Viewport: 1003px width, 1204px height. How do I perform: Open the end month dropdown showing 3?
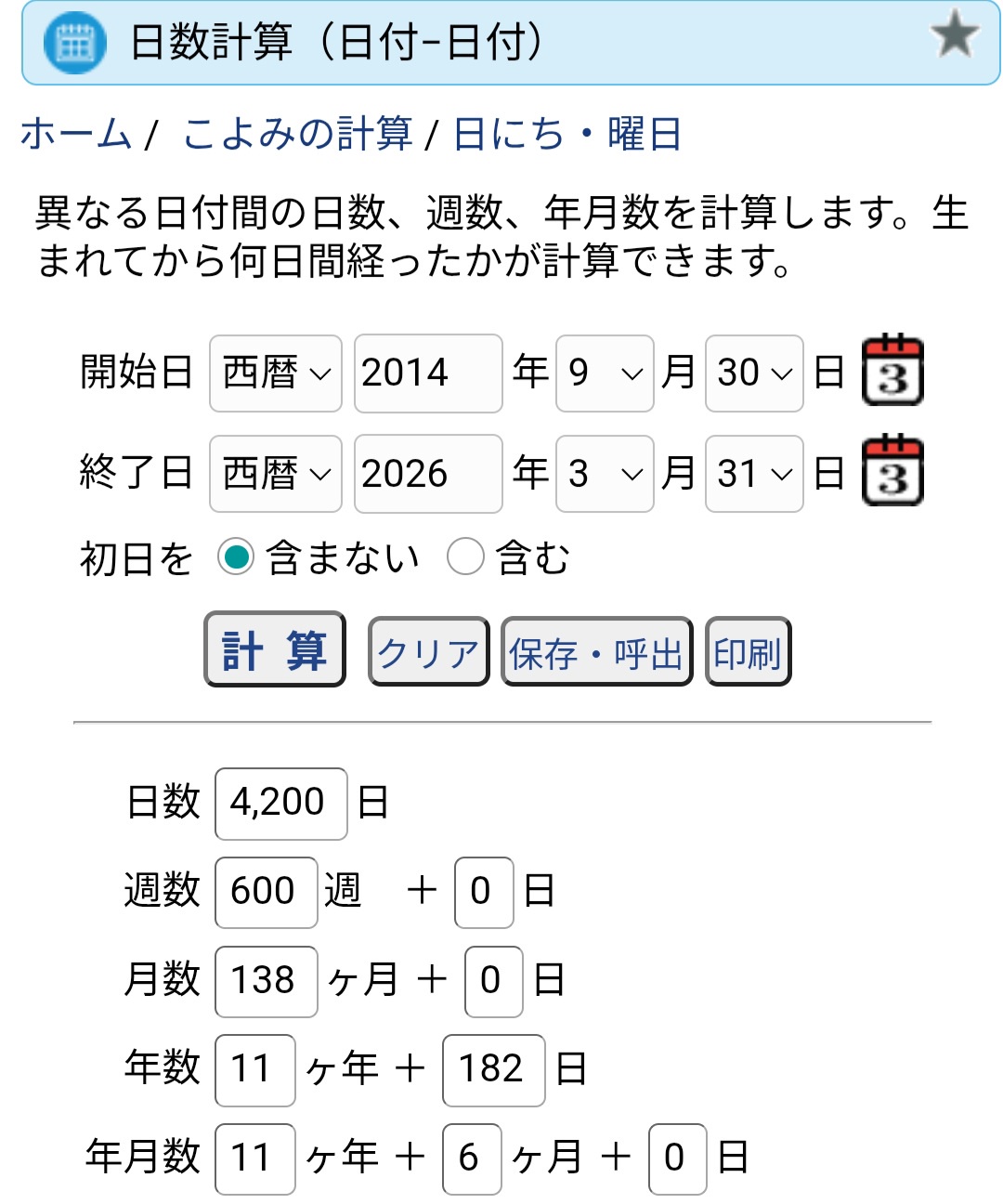coord(605,474)
